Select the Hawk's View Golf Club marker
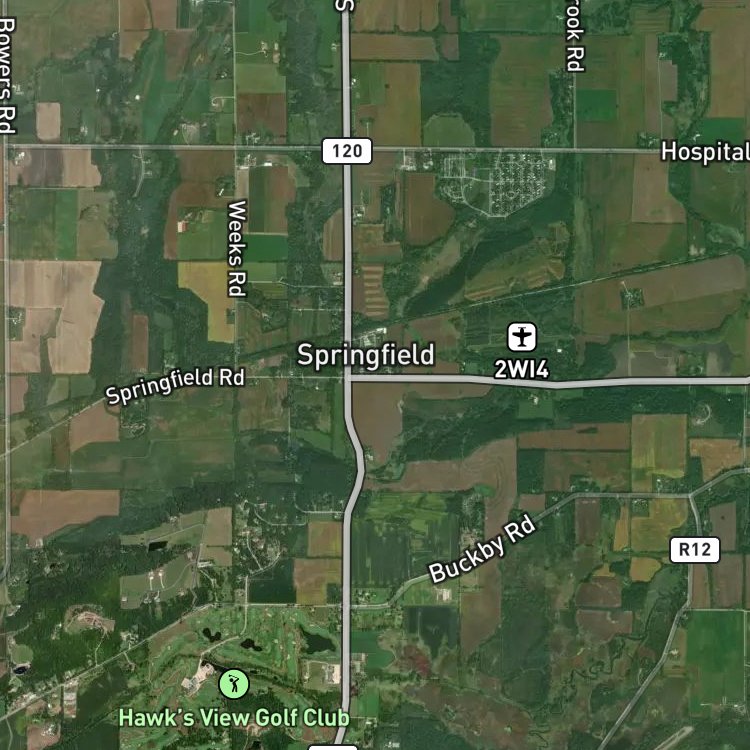750x750 pixels. (x=234, y=684)
